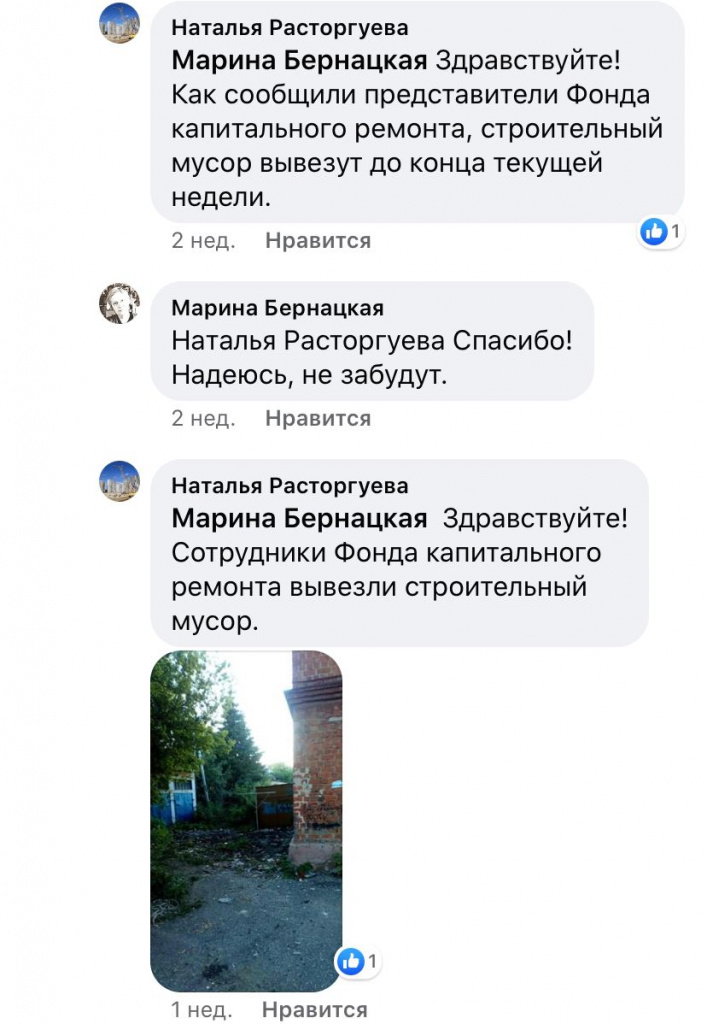This screenshot has height=1024, width=707.
Task: View reactions on the photo comment
Action: point(358,962)
